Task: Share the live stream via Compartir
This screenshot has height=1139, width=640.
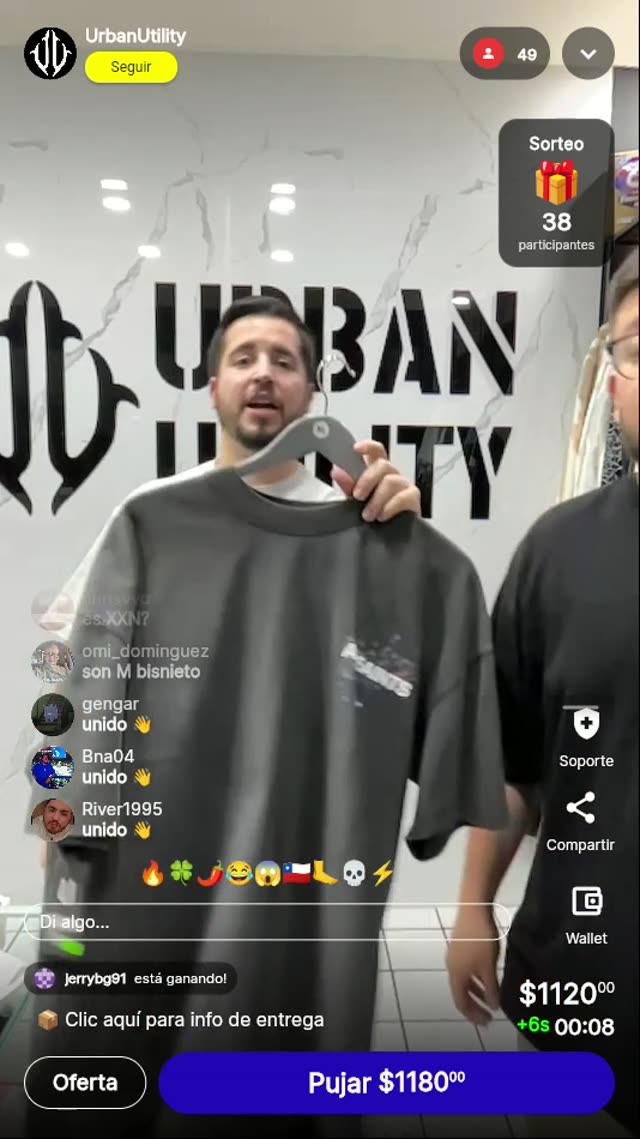Action: (580, 822)
